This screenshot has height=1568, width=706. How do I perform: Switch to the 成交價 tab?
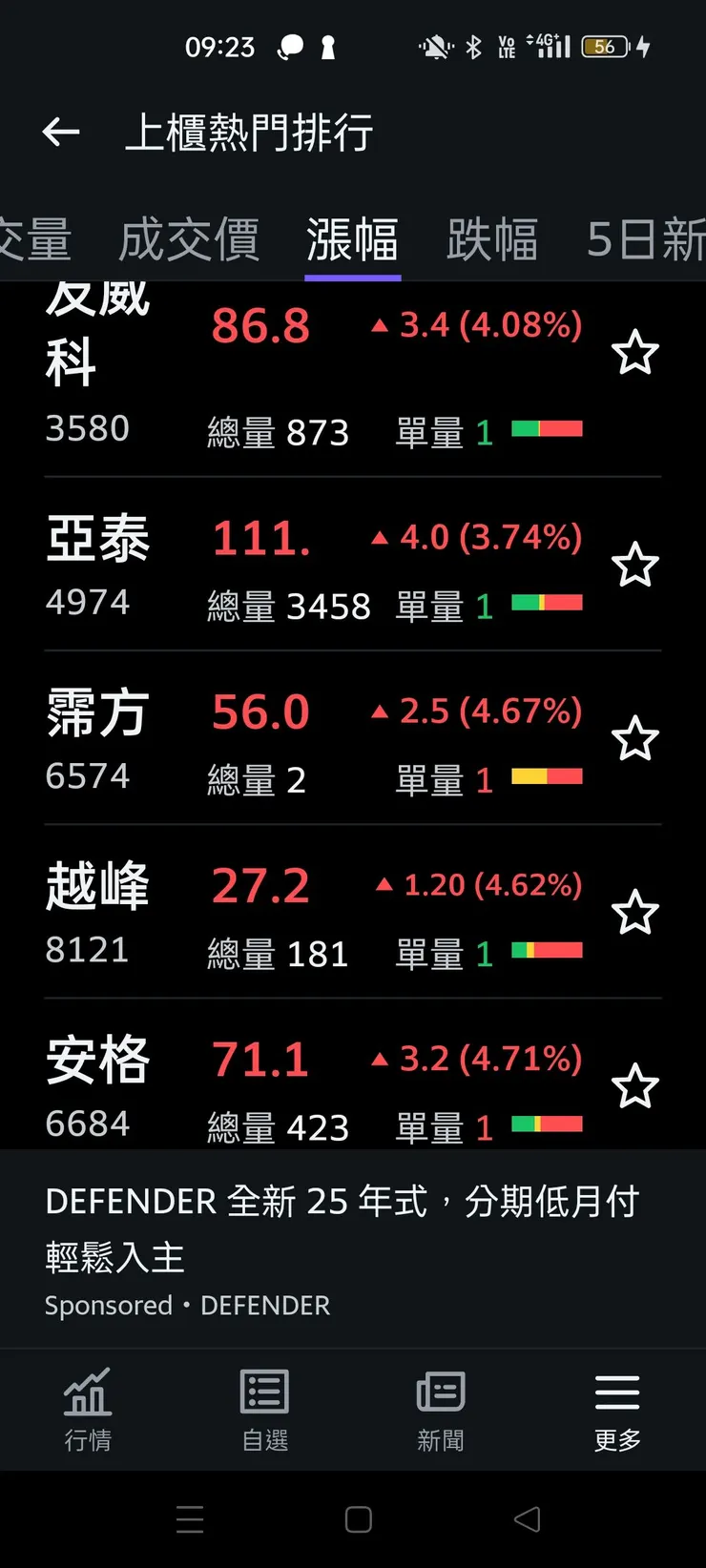tap(189, 238)
